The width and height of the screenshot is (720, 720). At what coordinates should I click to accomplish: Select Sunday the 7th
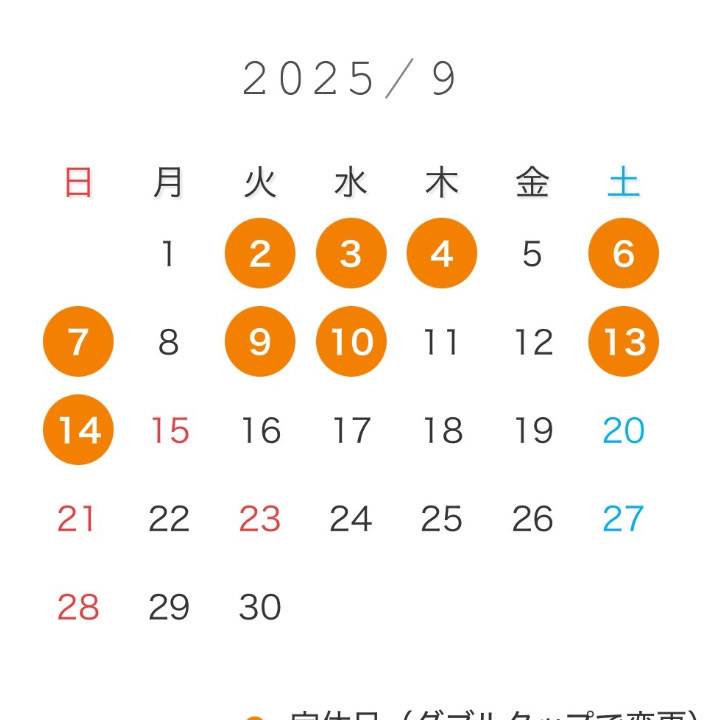coord(78,342)
